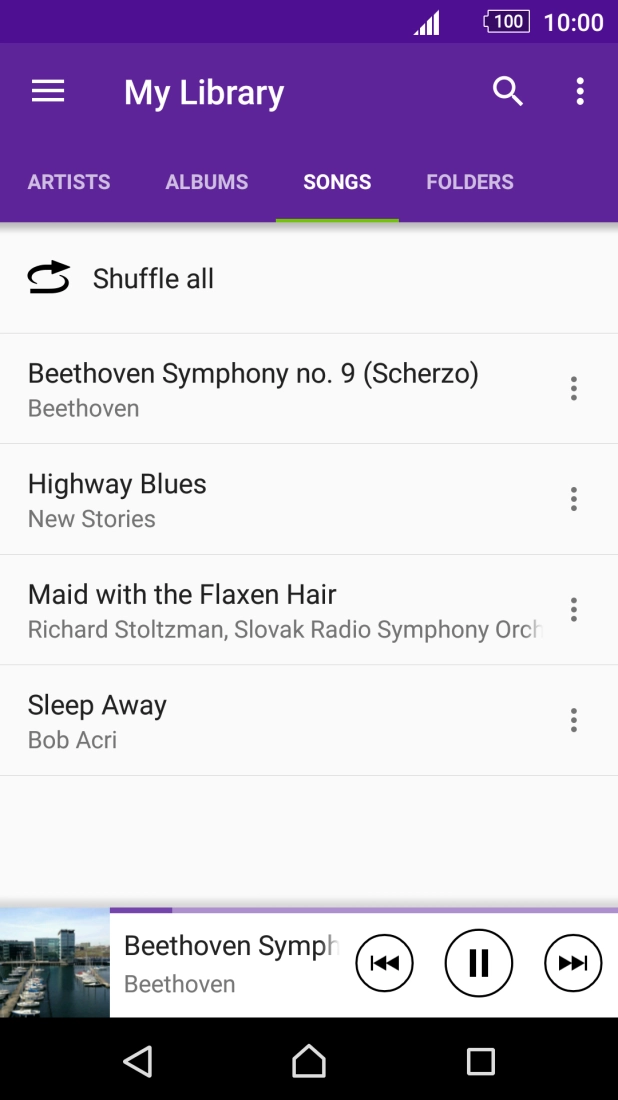The height and width of the screenshot is (1100, 618).
Task: Go to the Android home screen
Action: (309, 1061)
